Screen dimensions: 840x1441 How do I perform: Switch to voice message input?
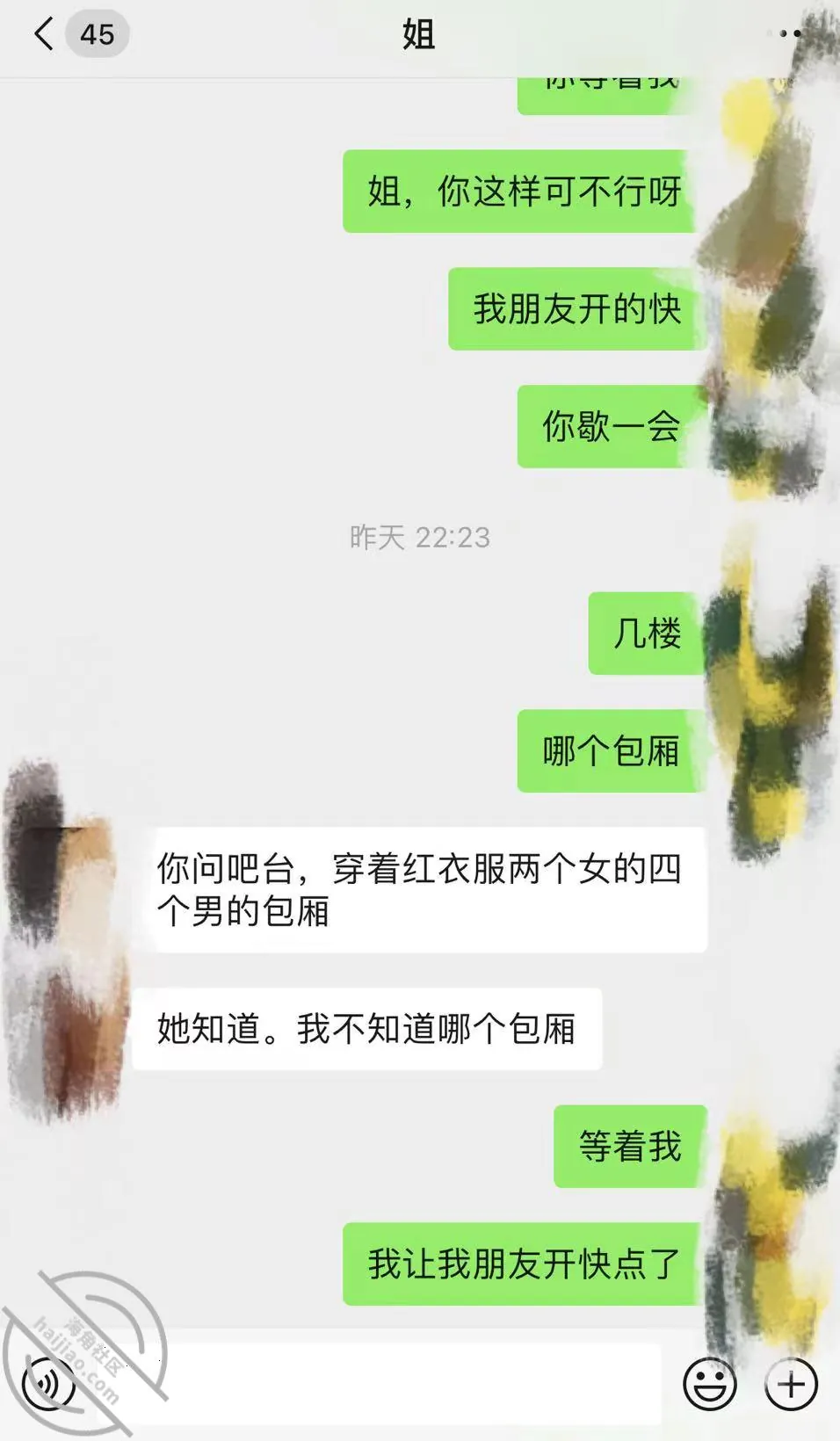(48, 1385)
